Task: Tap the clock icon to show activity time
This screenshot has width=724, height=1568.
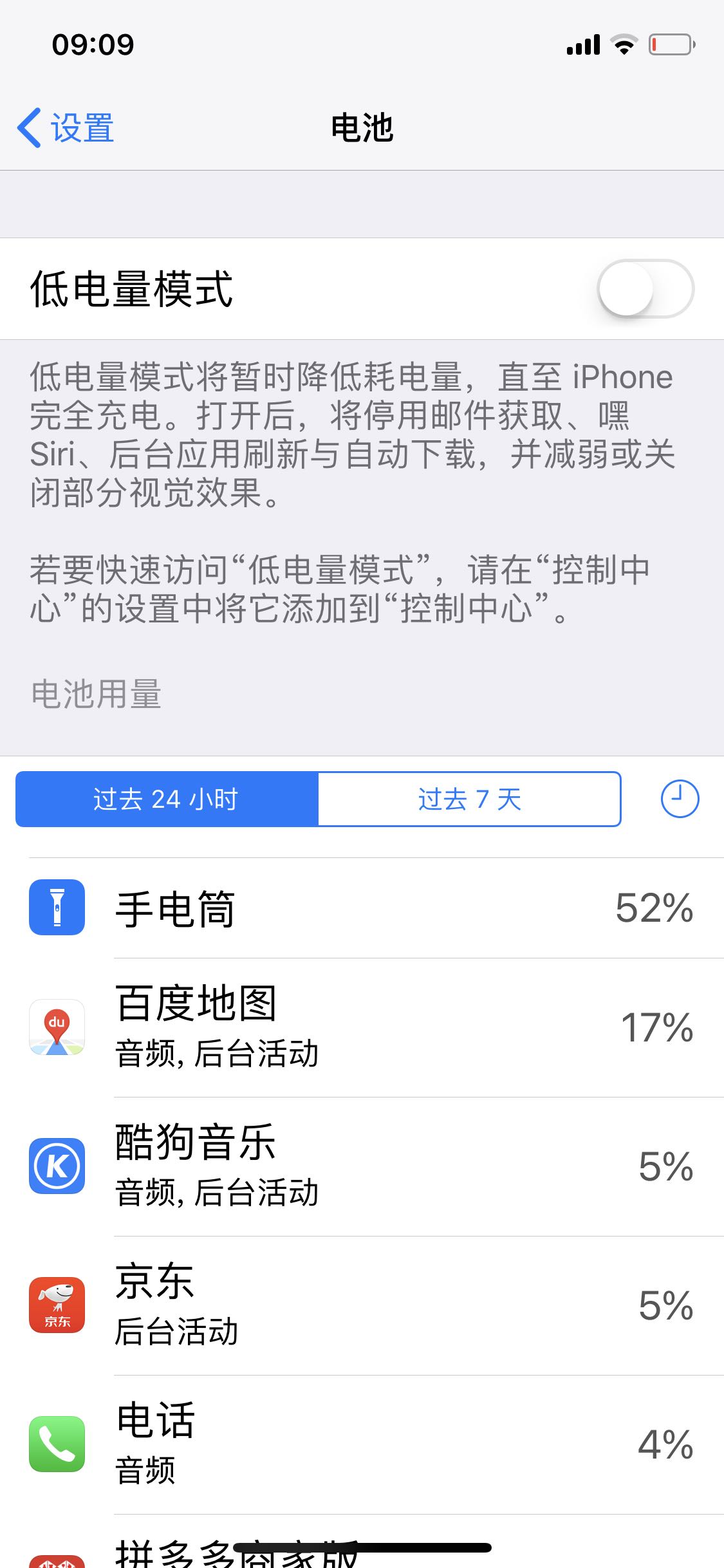Action: (x=680, y=799)
